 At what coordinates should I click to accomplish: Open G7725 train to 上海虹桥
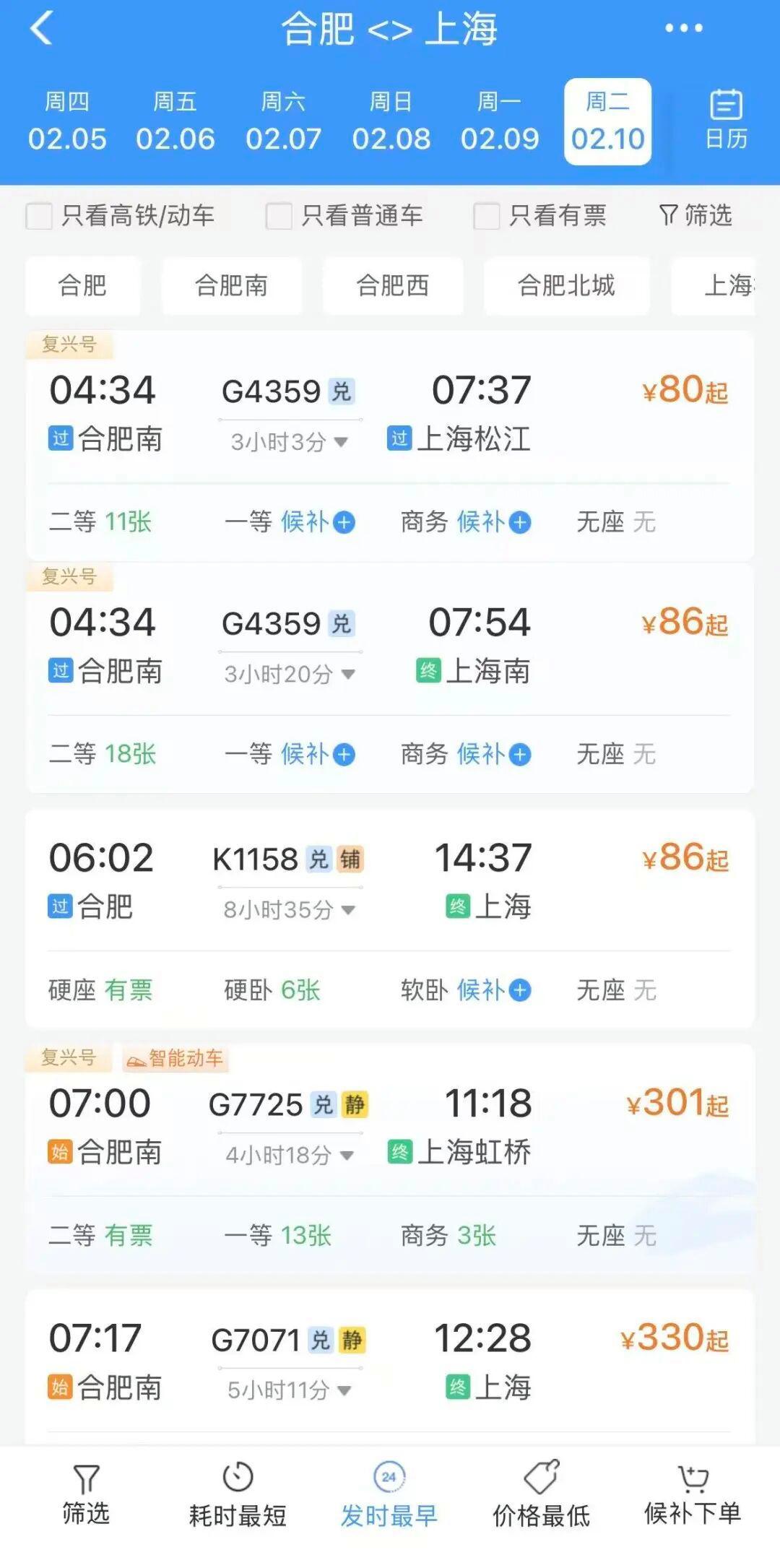coord(390,1127)
